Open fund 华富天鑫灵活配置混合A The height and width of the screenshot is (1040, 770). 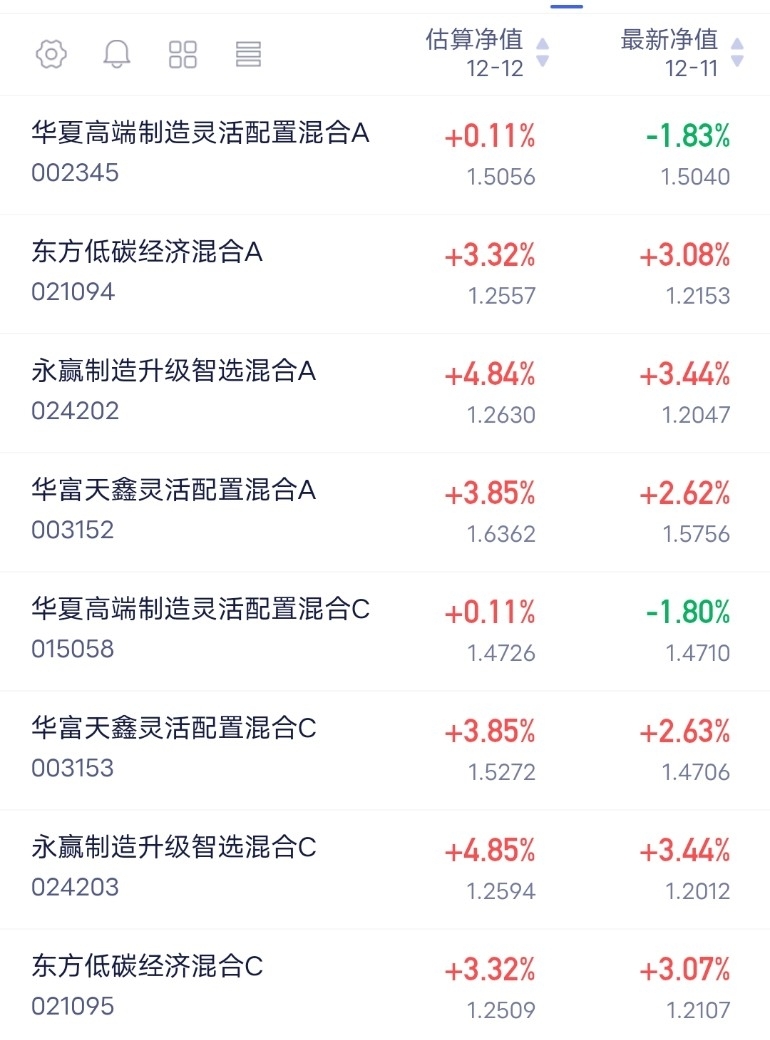tap(385, 512)
